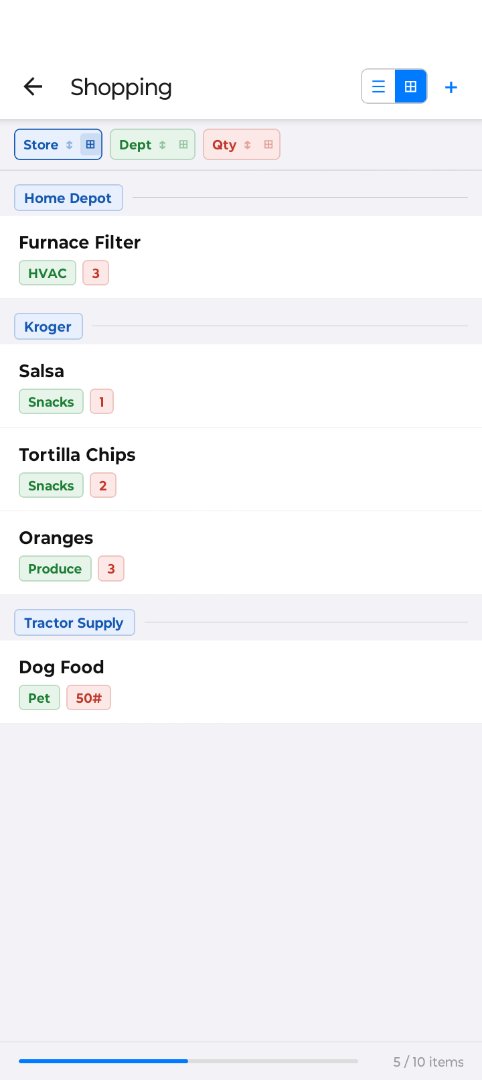
Task: Open the Furnace Filter item
Action: coord(241,257)
